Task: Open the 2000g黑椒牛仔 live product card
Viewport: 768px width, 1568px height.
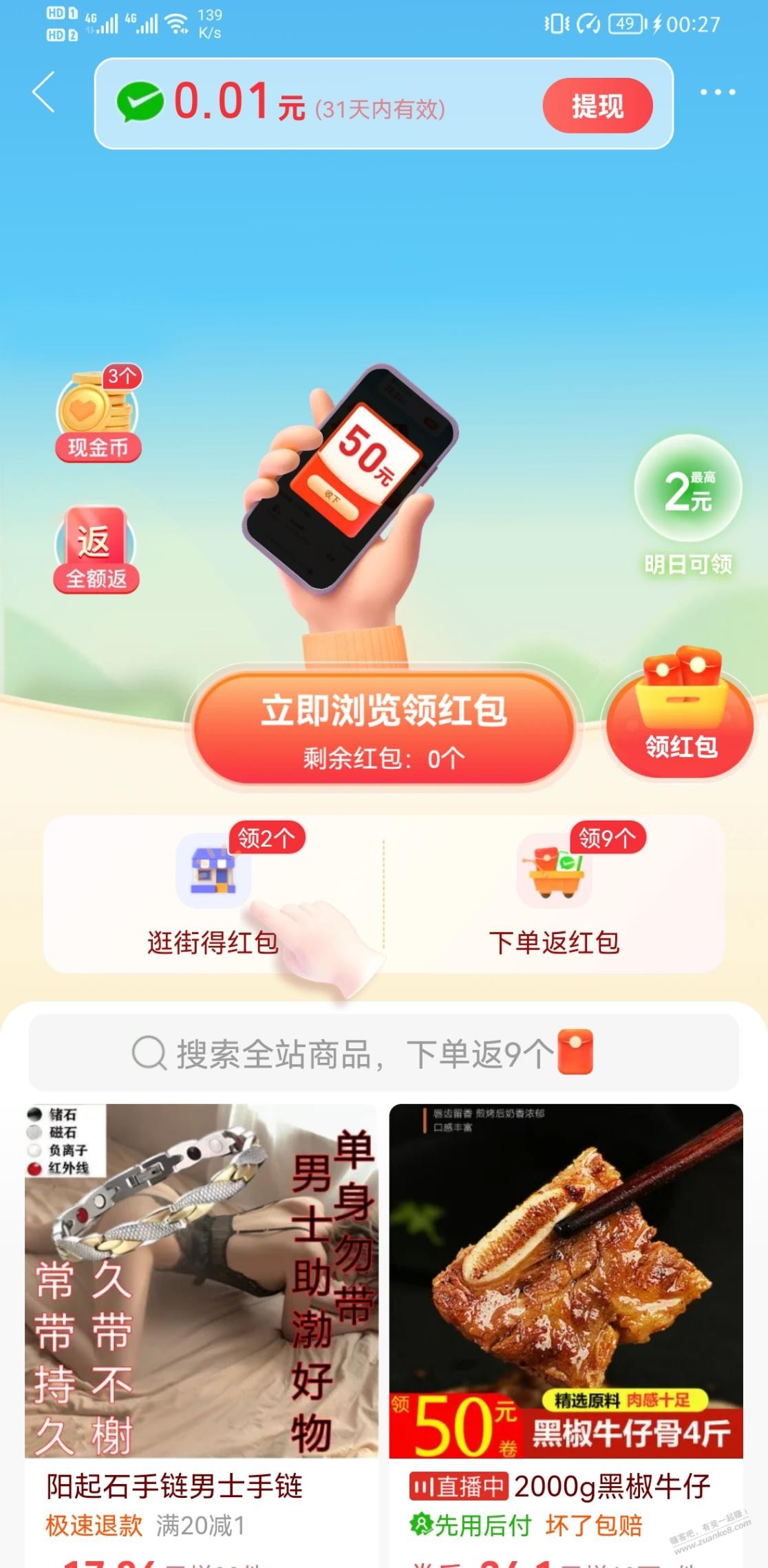Action: pos(566,1335)
